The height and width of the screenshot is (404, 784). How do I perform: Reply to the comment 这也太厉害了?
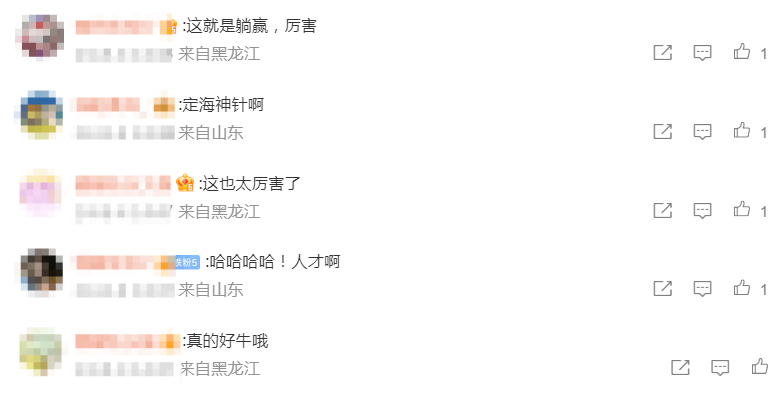click(x=703, y=210)
